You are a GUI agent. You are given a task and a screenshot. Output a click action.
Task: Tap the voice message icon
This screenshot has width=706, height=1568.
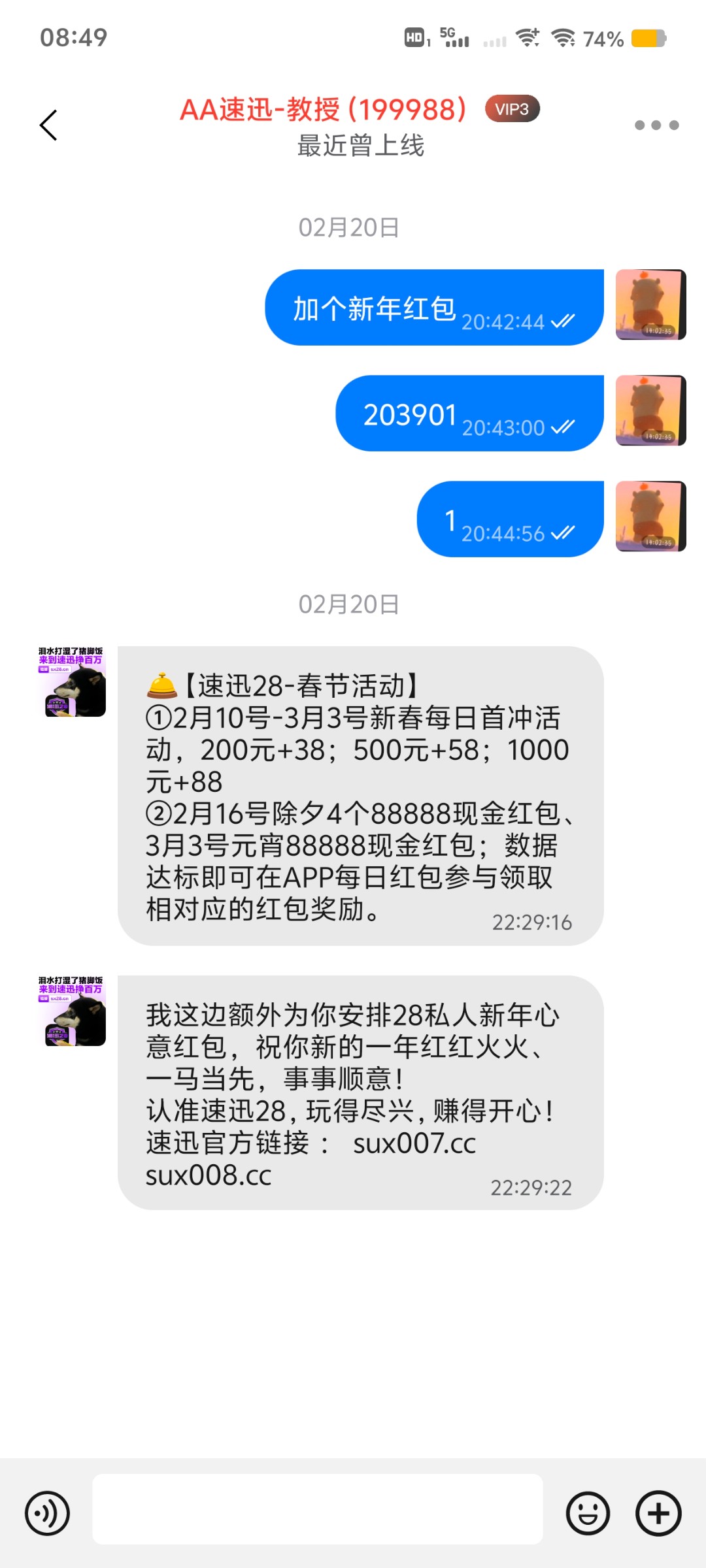click(x=47, y=1513)
